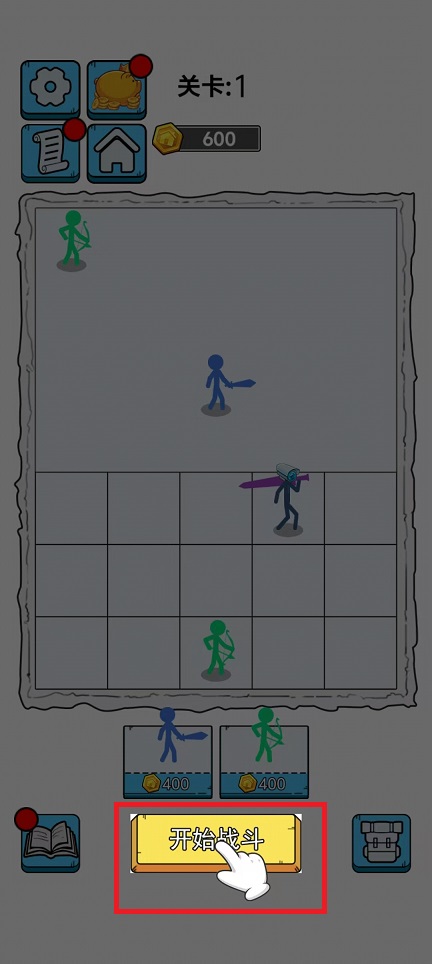The width and height of the screenshot is (432, 964).
Task: Go to the home house icon
Action: (117, 154)
